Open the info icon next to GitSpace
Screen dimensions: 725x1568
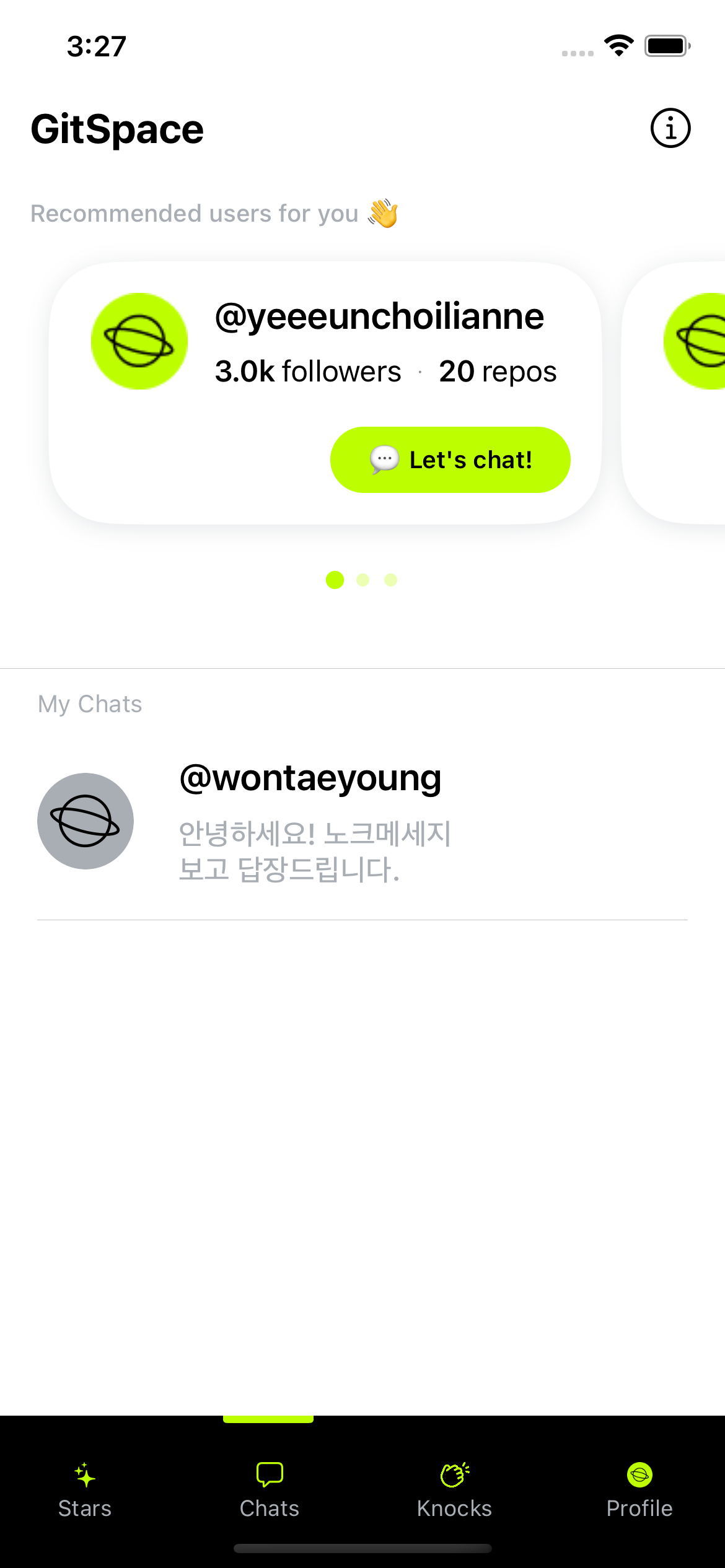tap(670, 128)
